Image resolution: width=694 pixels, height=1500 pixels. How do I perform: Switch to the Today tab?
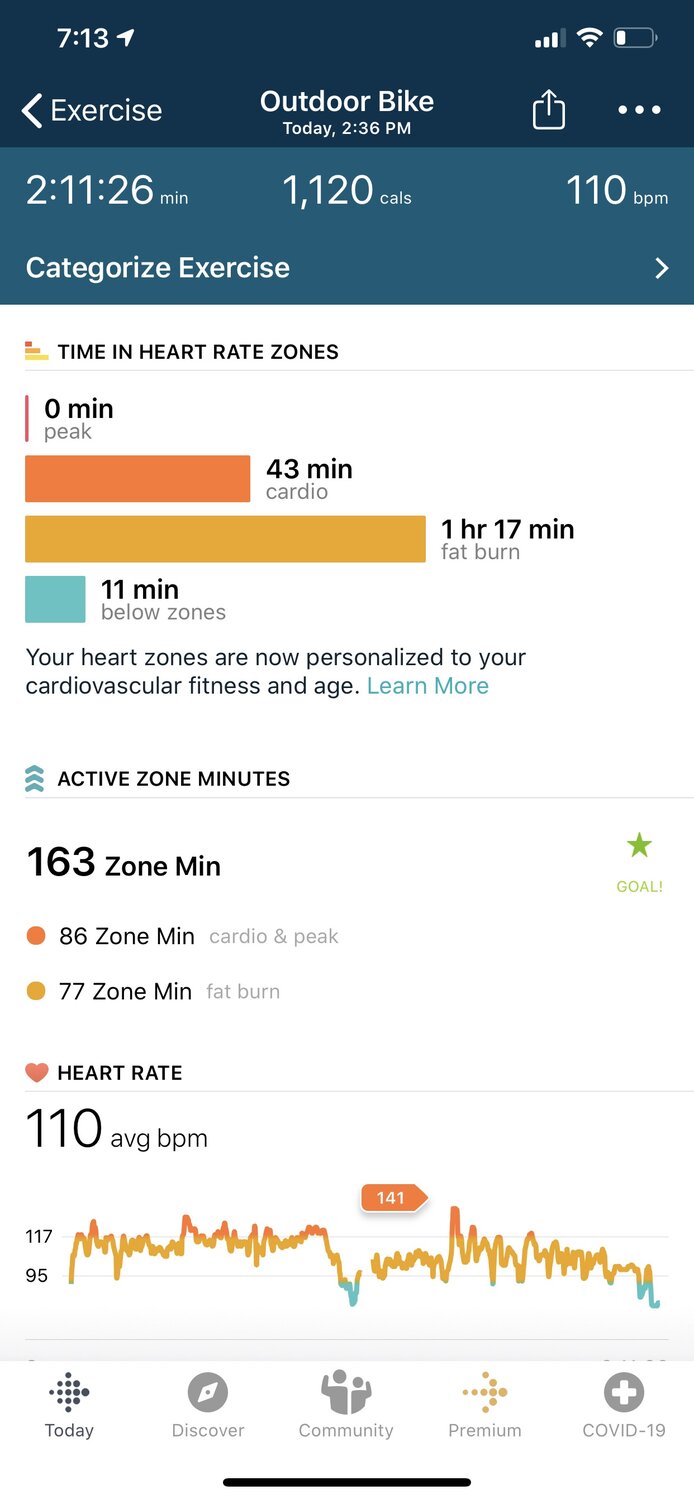pos(69,1405)
